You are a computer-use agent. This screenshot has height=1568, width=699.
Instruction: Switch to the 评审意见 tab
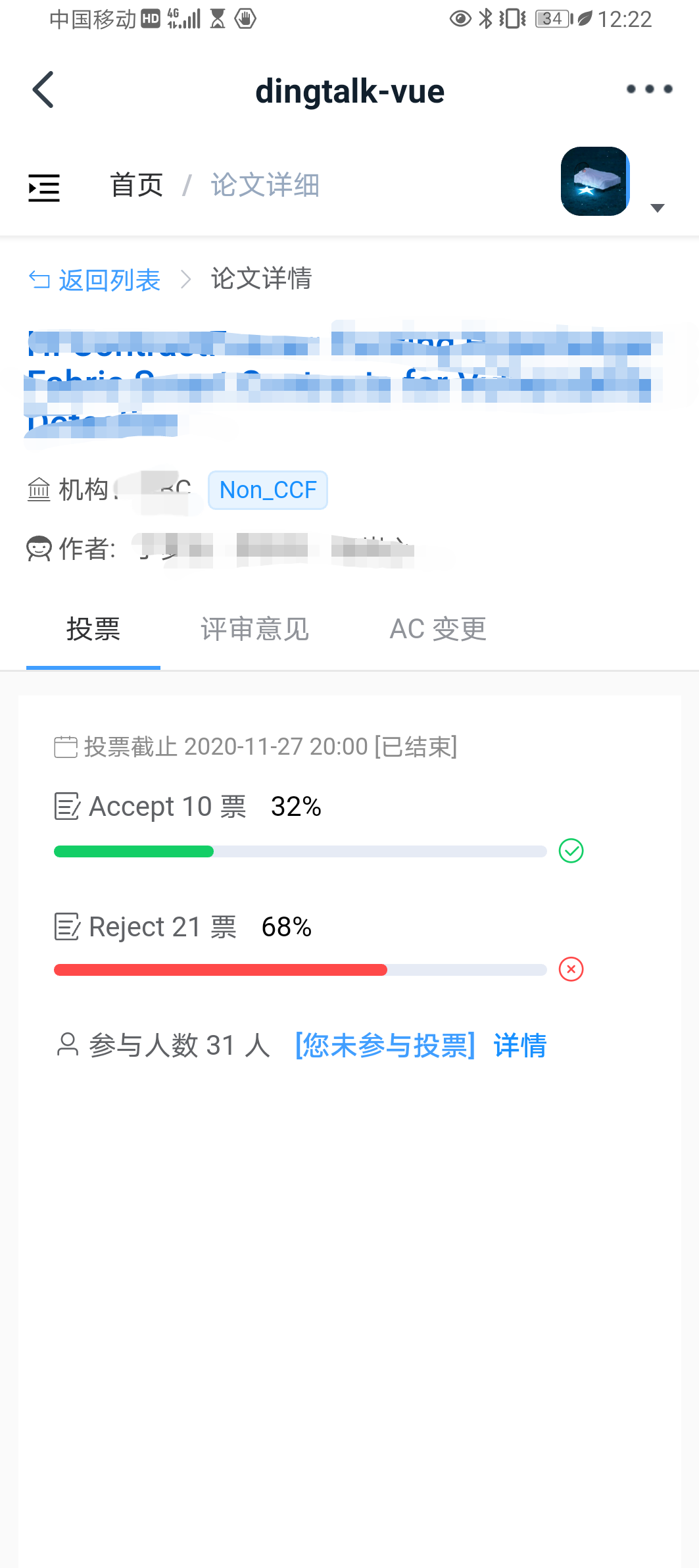pos(254,629)
